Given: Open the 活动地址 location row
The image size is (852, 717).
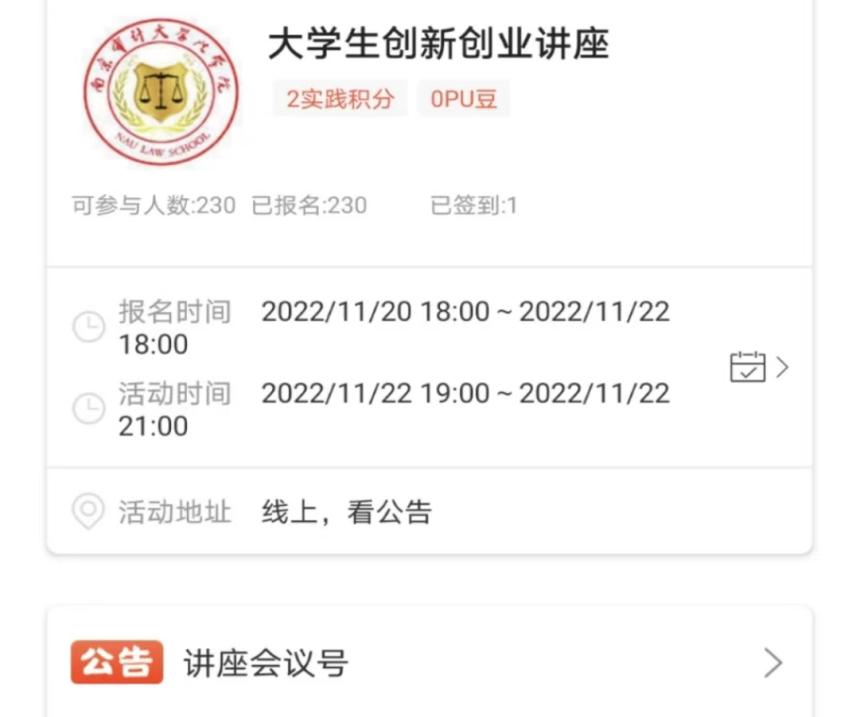Looking at the screenshot, I should click(430, 512).
